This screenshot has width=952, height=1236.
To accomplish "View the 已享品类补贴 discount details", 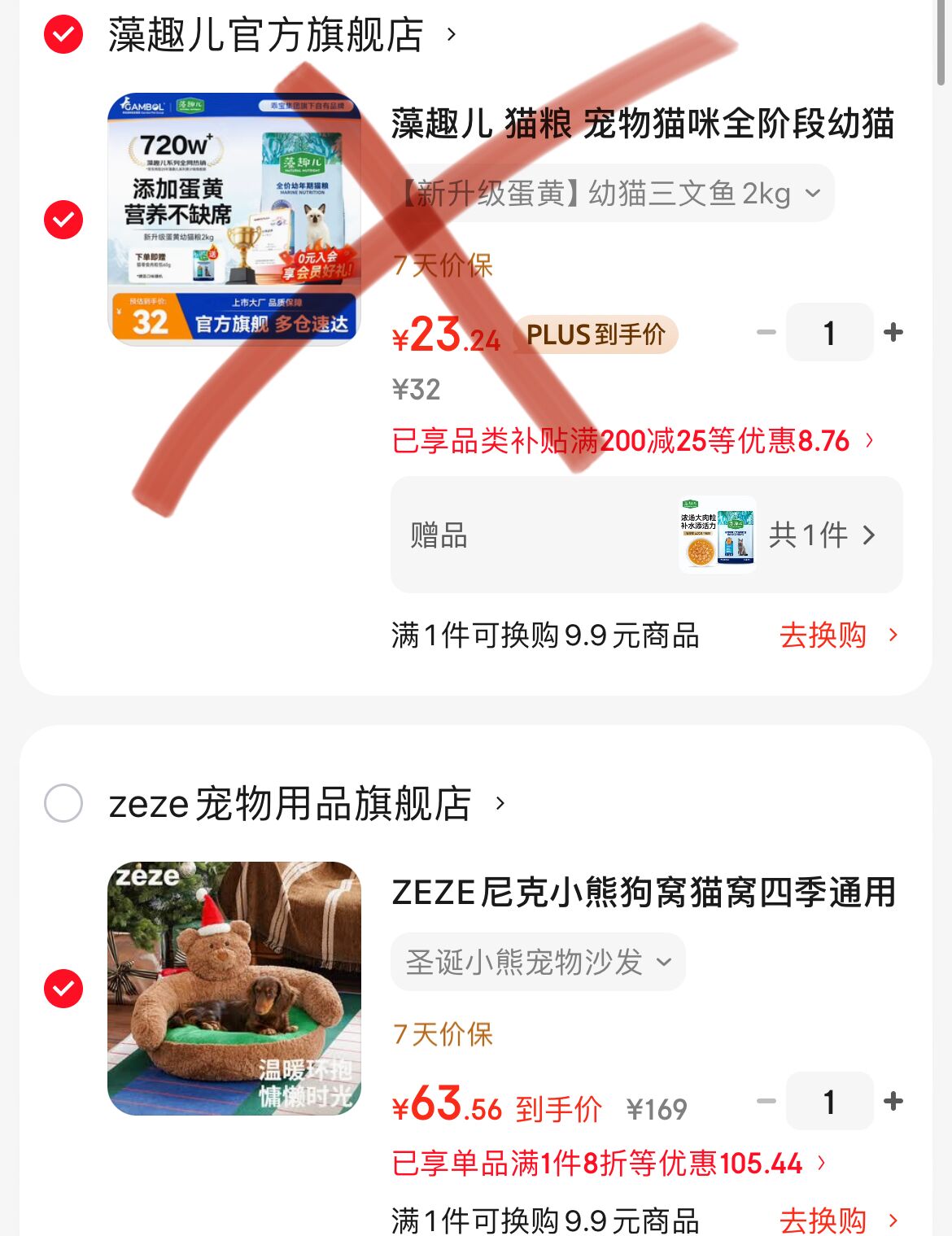I will coord(633,441).
